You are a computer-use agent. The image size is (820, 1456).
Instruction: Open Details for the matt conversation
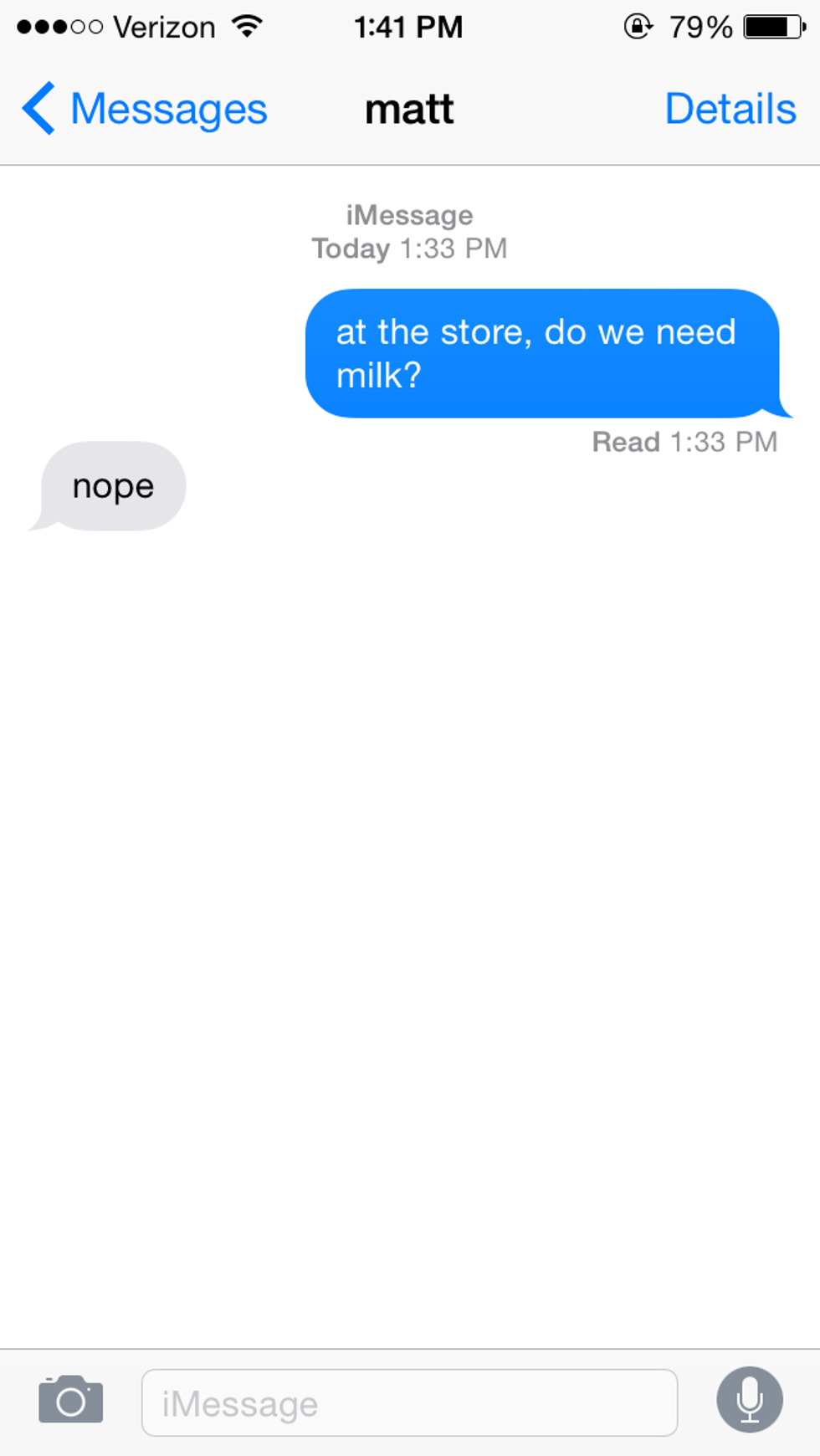[730, 109]
